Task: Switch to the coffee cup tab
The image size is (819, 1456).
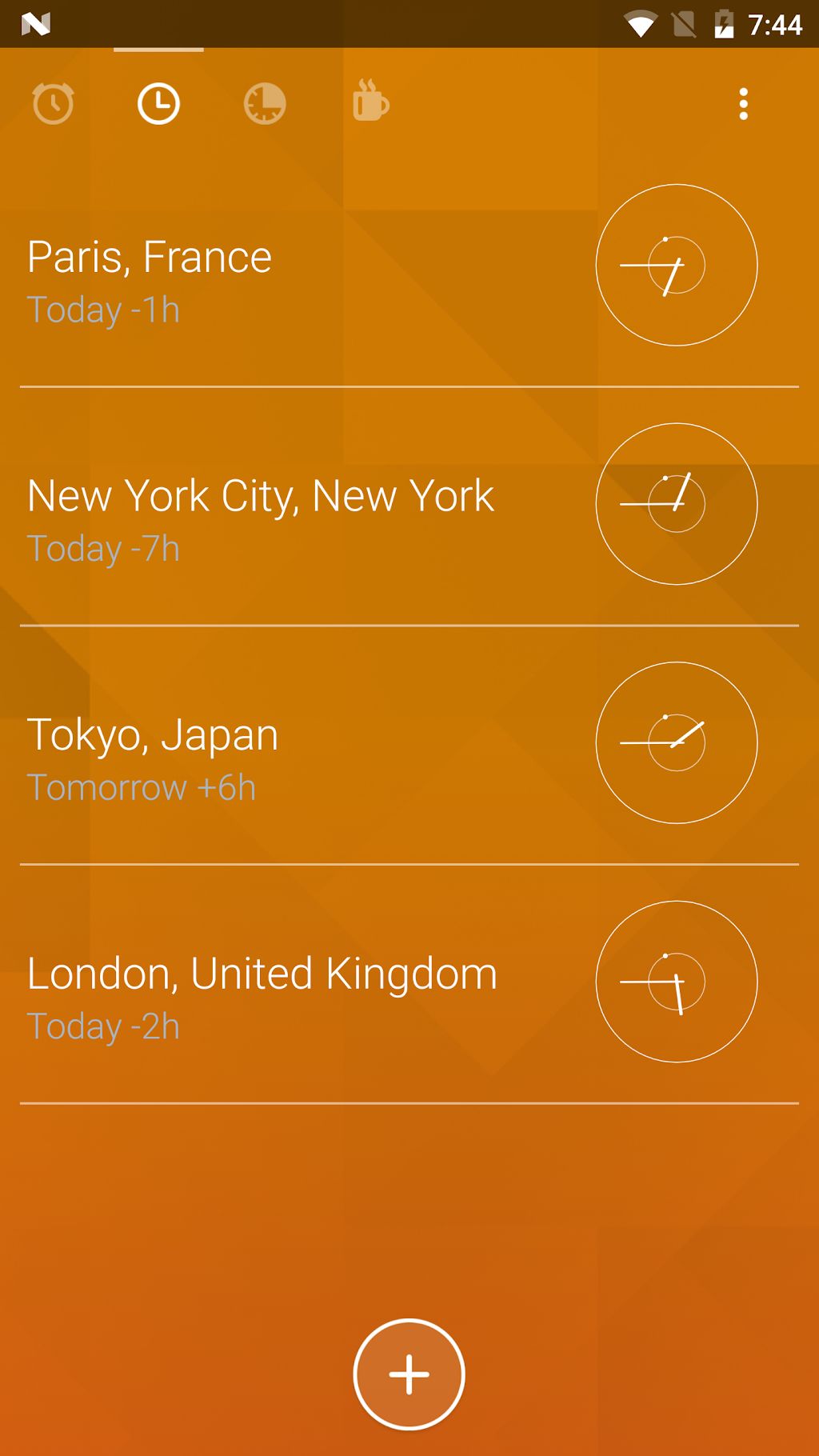Action: click(x=370, y=102)
